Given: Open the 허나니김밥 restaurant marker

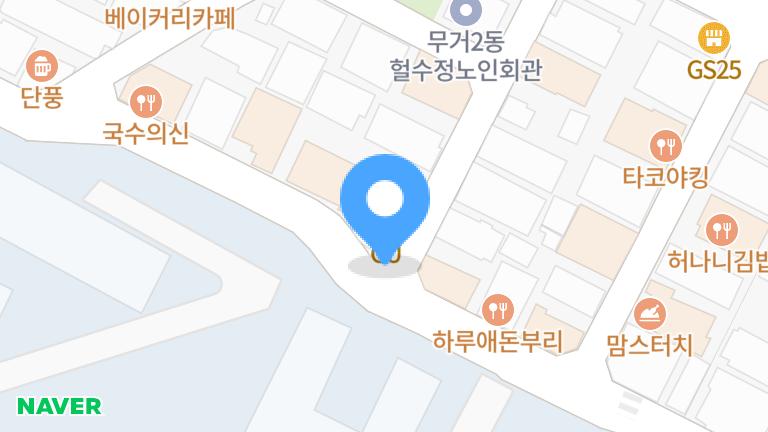Looking at the screenshot, I should [720, 230].
